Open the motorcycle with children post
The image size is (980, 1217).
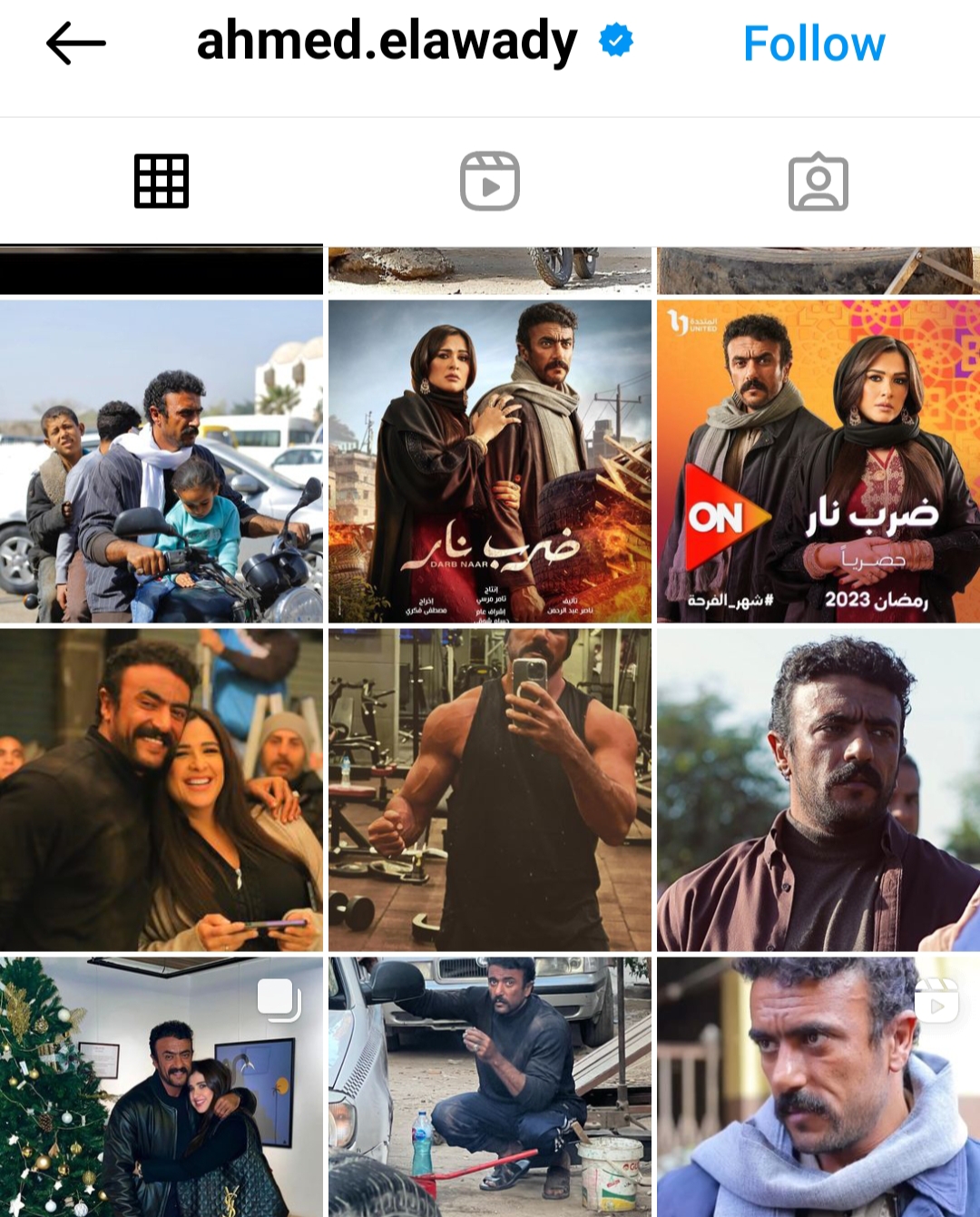[x=162, y=461]
